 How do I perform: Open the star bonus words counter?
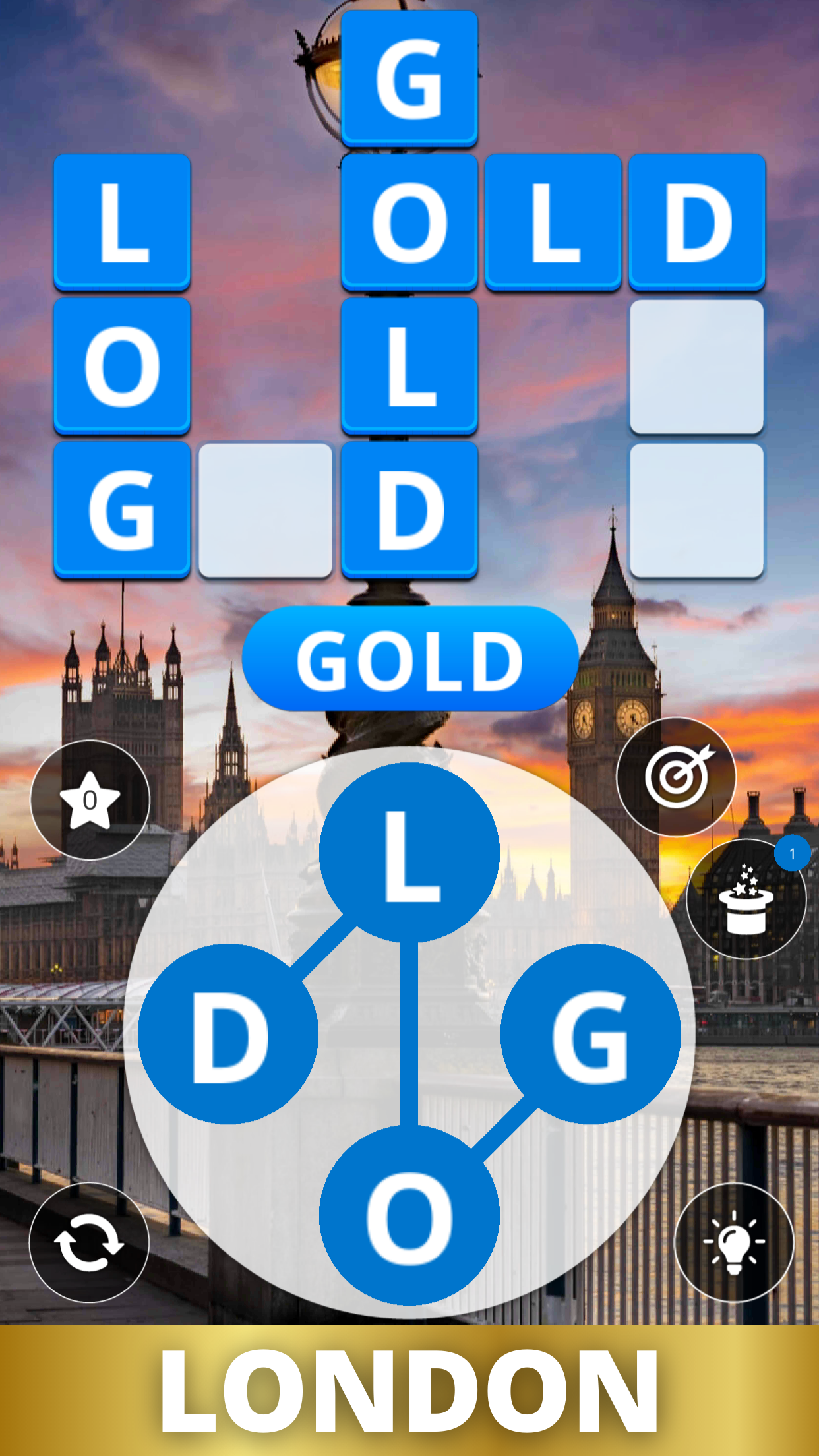tap(90, 800)
